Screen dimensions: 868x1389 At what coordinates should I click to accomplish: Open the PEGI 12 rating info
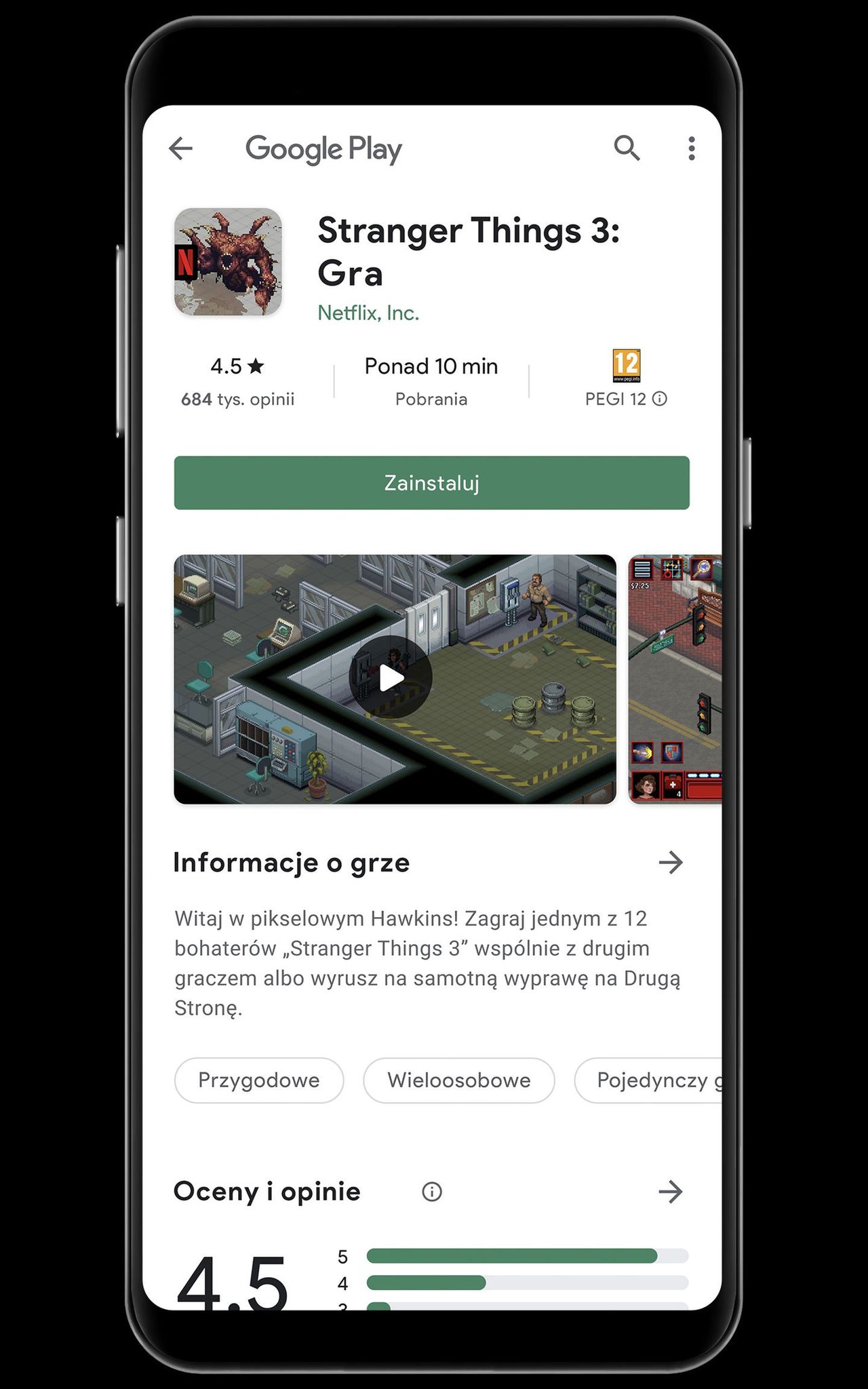659,399
